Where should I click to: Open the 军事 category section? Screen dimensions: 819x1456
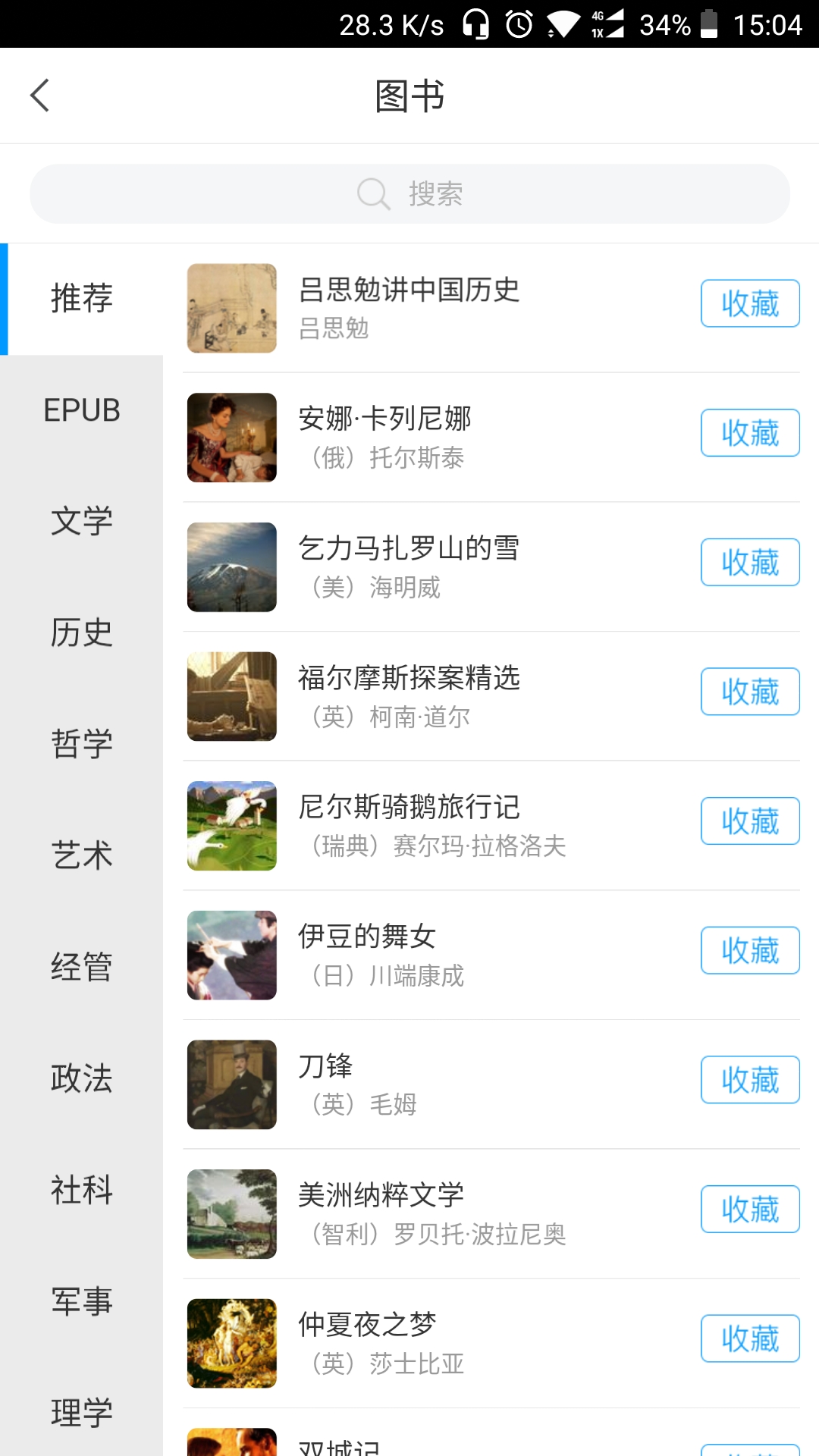click(80, 1301)
